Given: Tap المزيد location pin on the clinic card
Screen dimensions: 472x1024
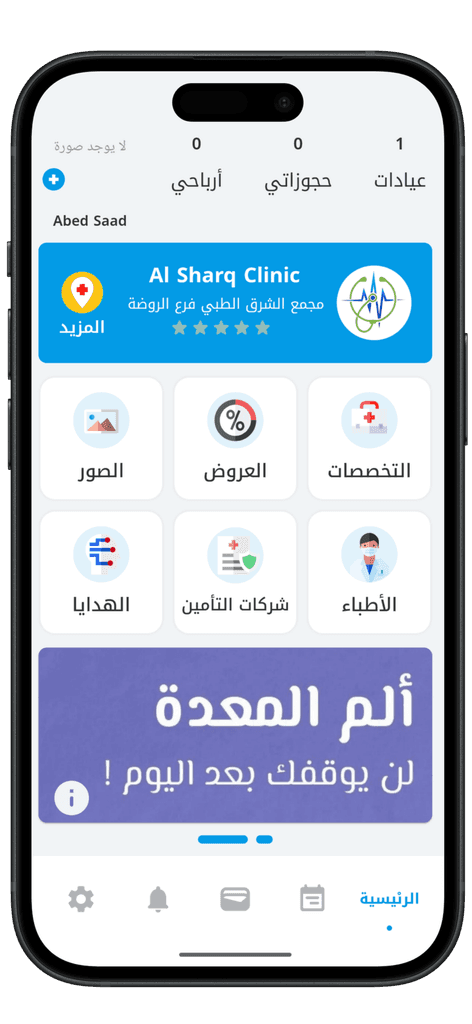Looking at the screenshot, I should coord(82,304).
